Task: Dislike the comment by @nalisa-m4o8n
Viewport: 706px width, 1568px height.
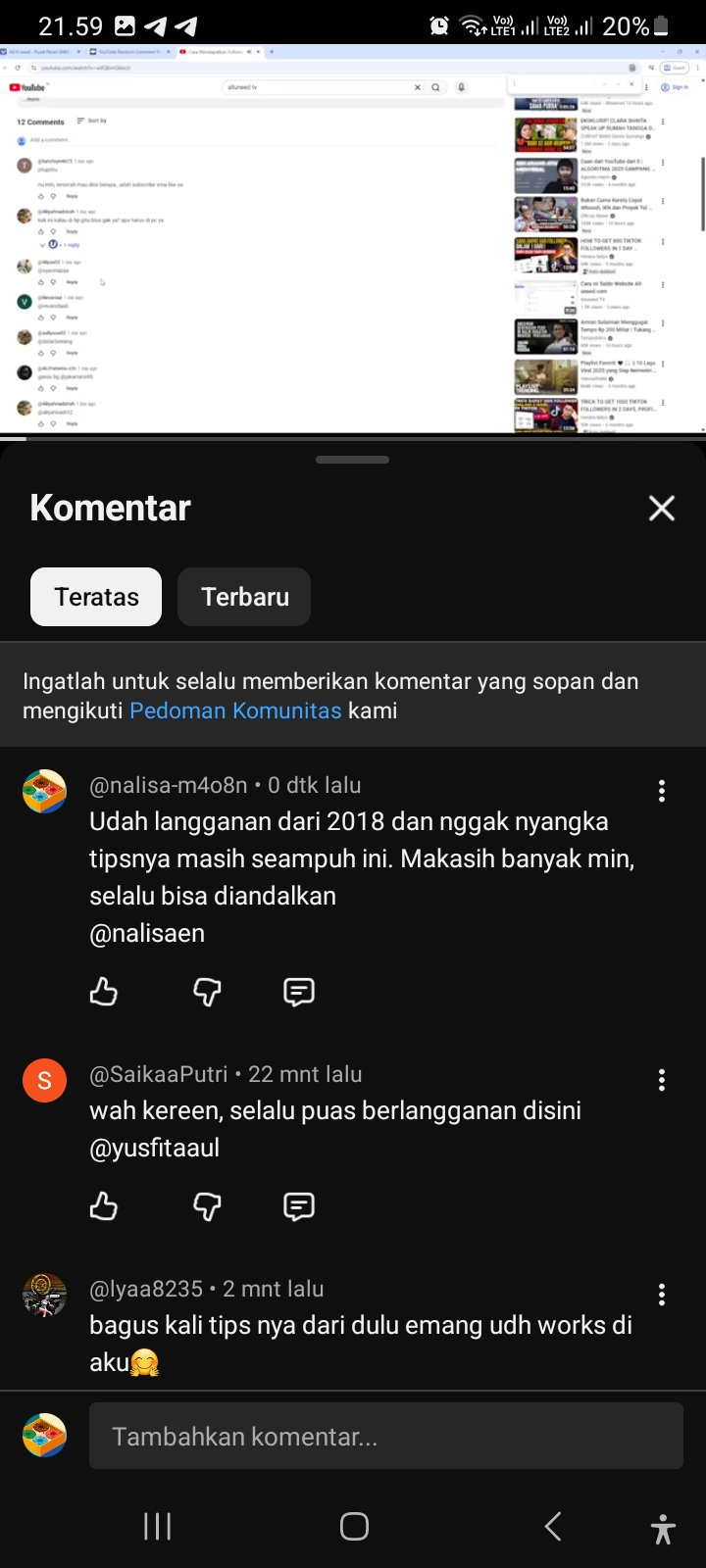Action: [x=206, y=992]
